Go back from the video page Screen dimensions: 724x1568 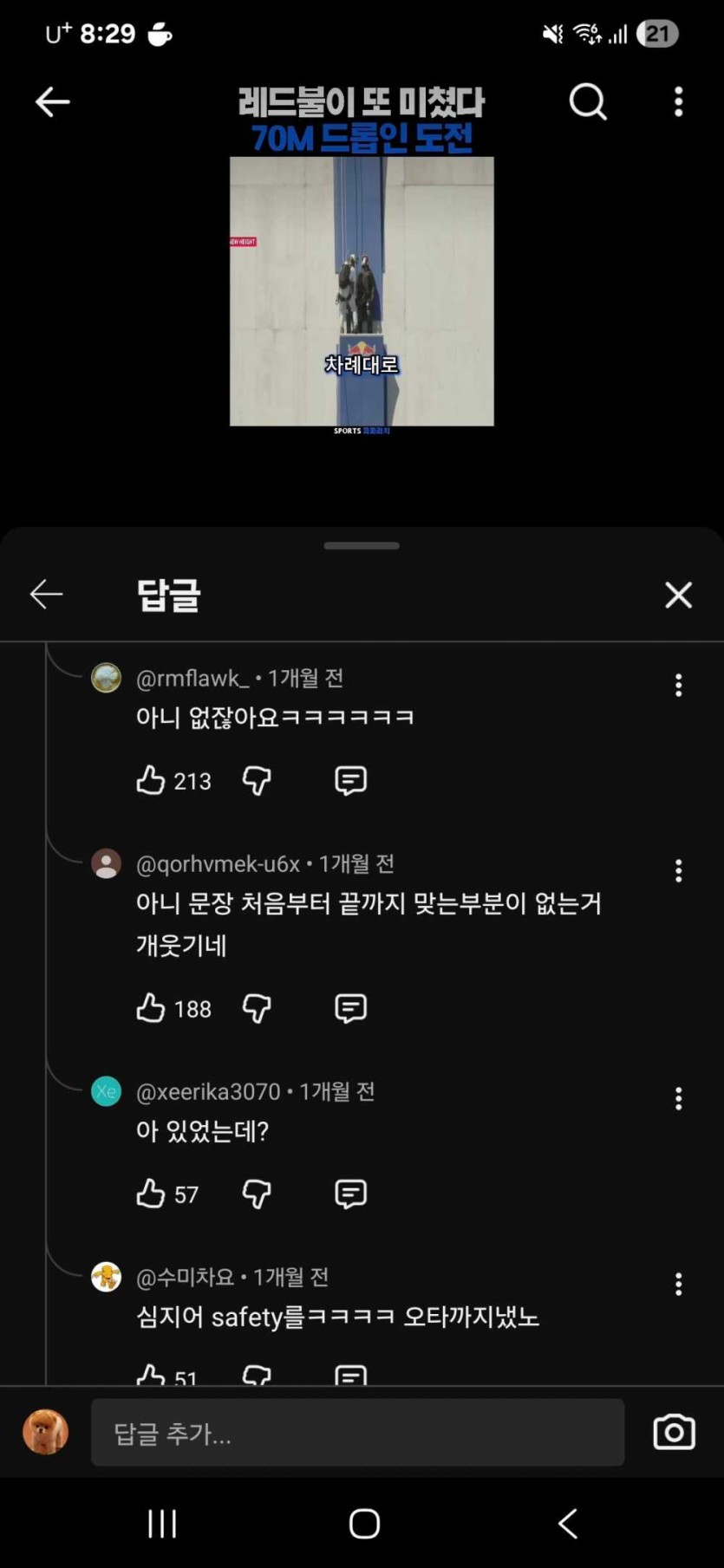click(52, 102)
